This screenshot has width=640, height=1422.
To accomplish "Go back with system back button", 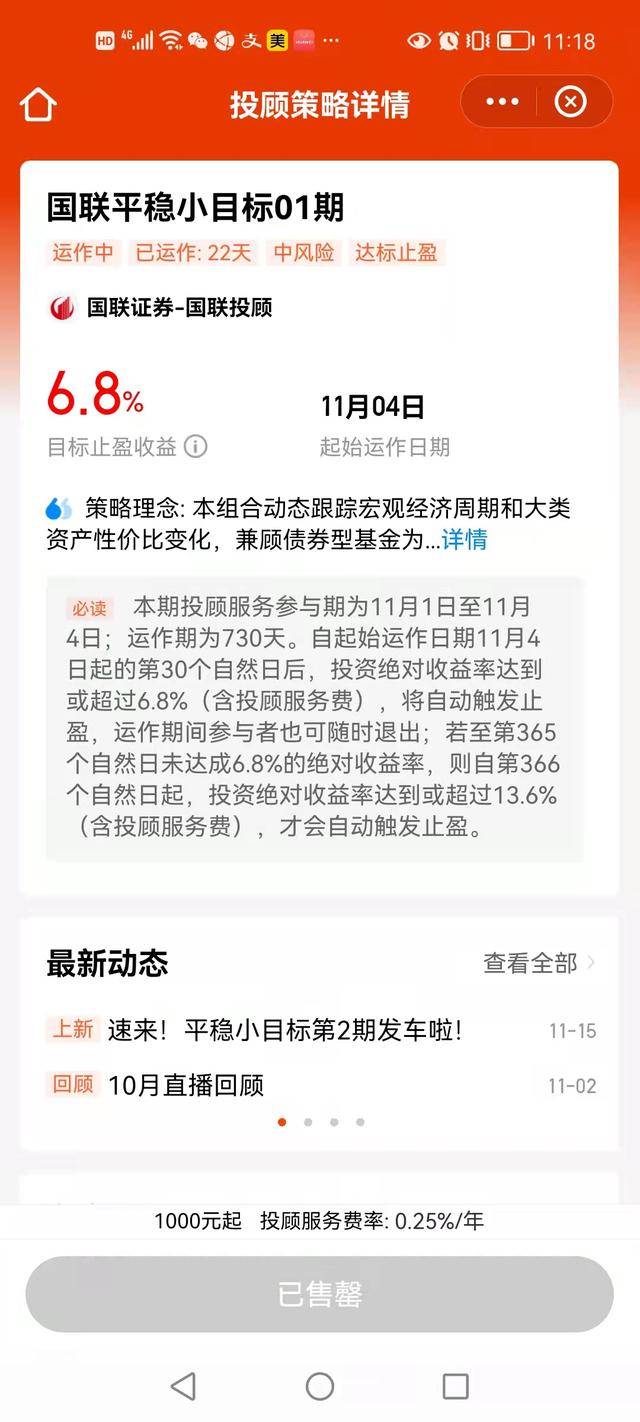I will tap(183, 1386).
